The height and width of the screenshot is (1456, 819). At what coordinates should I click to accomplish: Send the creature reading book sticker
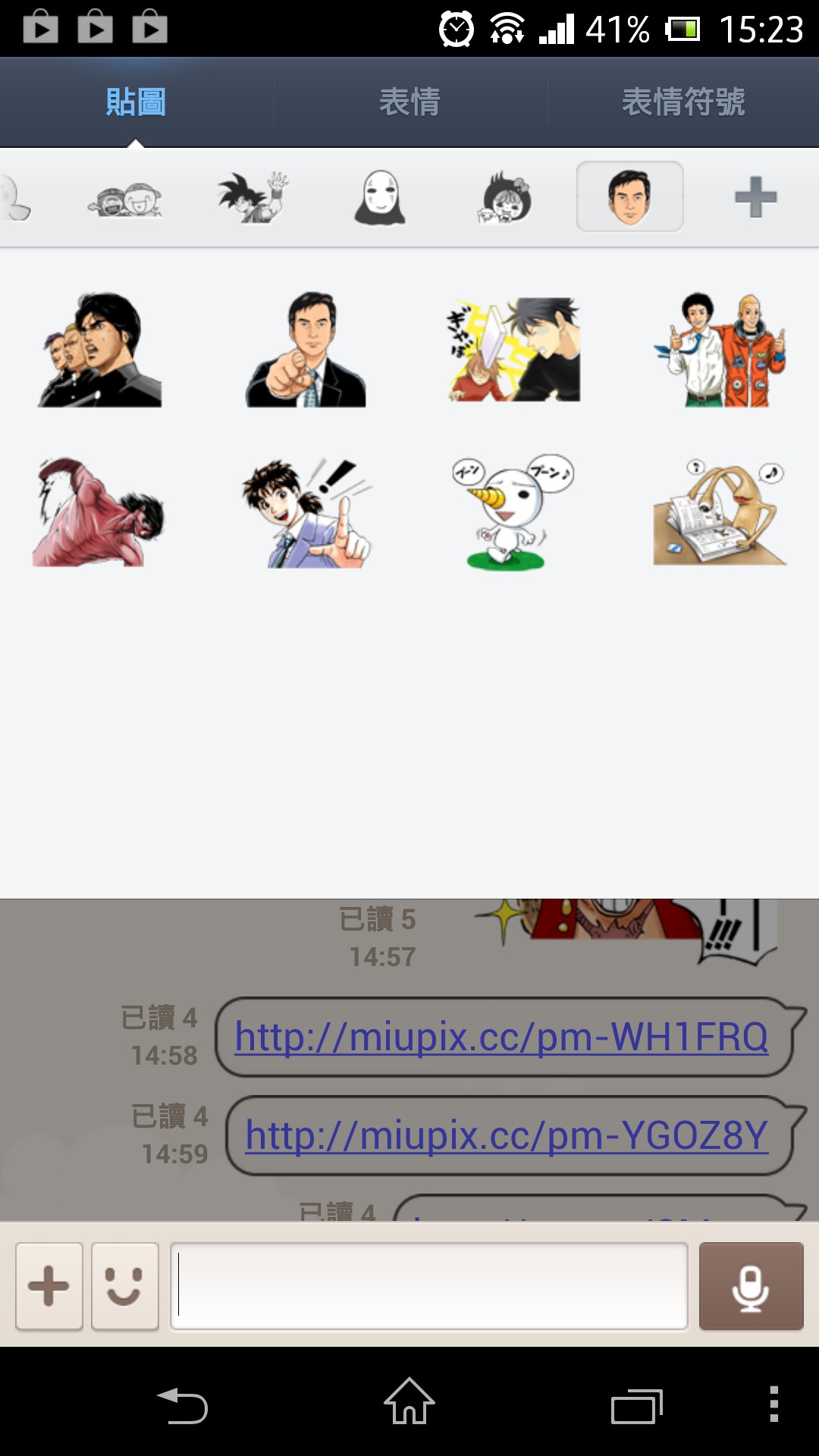tap(720, 513)
